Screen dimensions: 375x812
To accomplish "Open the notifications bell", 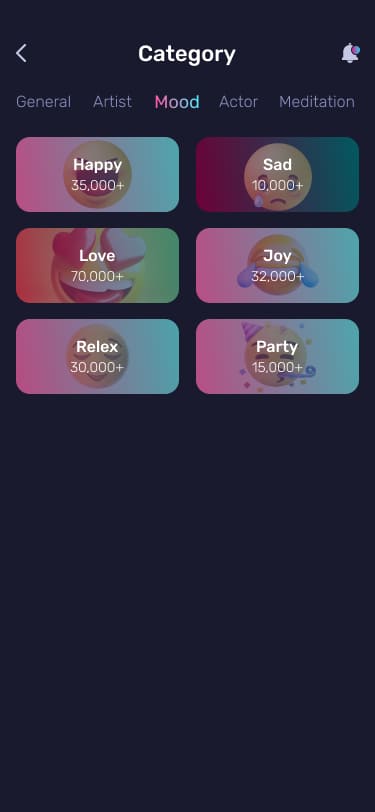I will click(x=350, y=53).
